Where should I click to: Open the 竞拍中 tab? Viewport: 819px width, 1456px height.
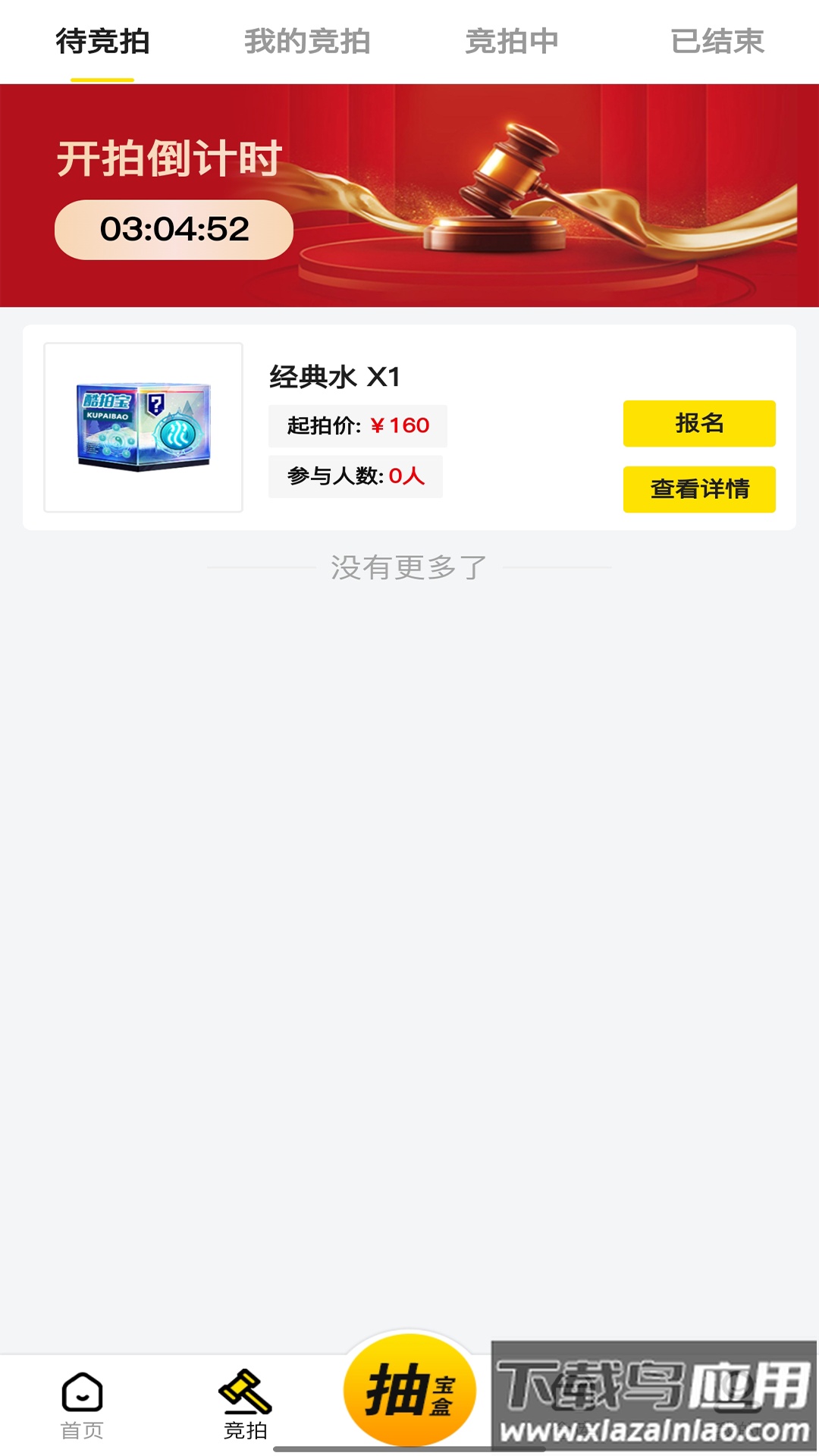512,43
